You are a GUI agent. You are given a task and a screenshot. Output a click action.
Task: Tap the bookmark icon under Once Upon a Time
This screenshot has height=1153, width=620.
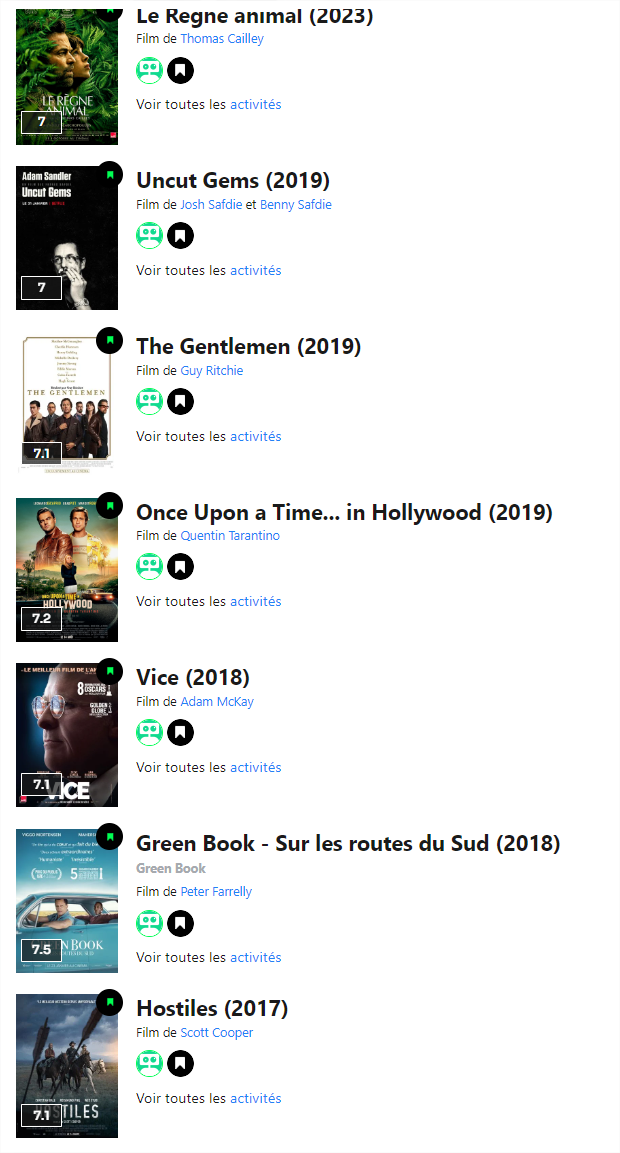180,567
